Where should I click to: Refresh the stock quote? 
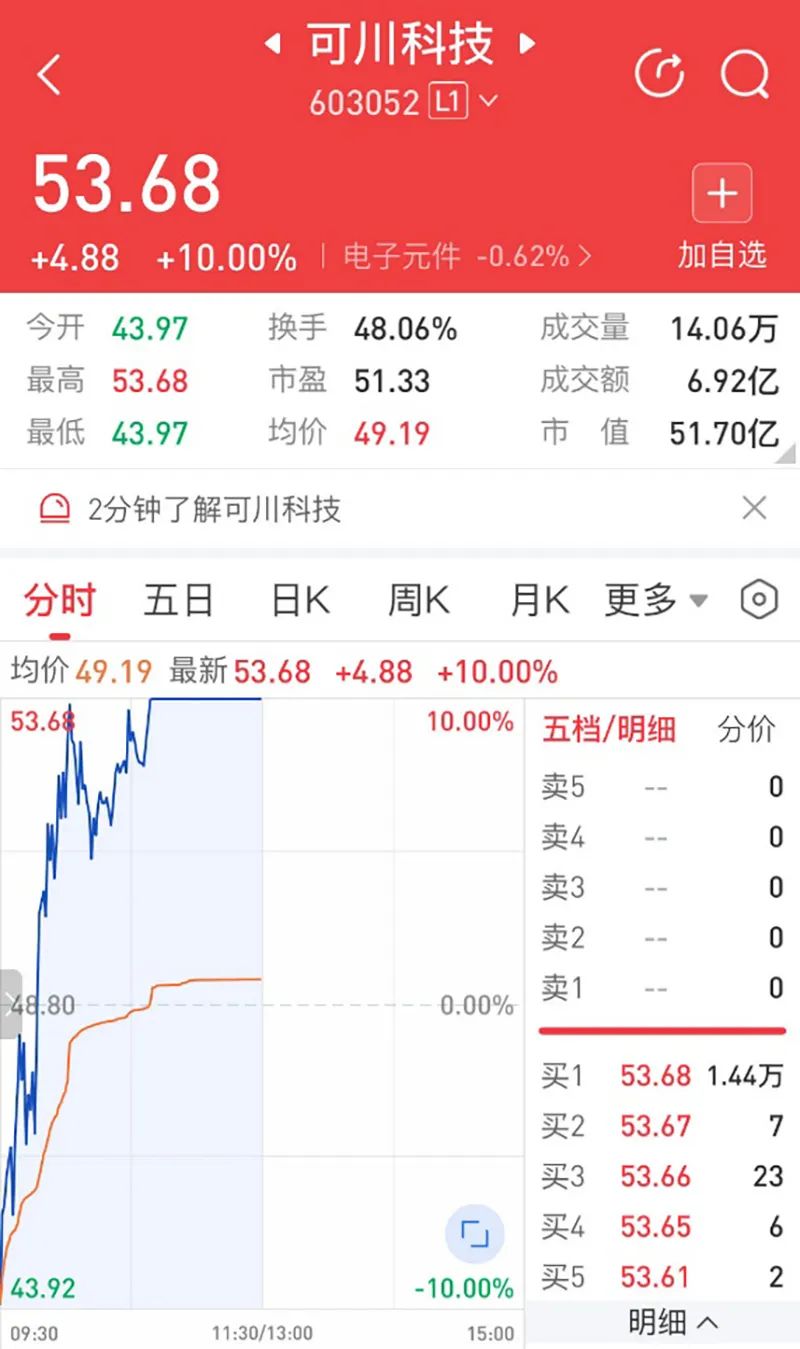point(660,74)
